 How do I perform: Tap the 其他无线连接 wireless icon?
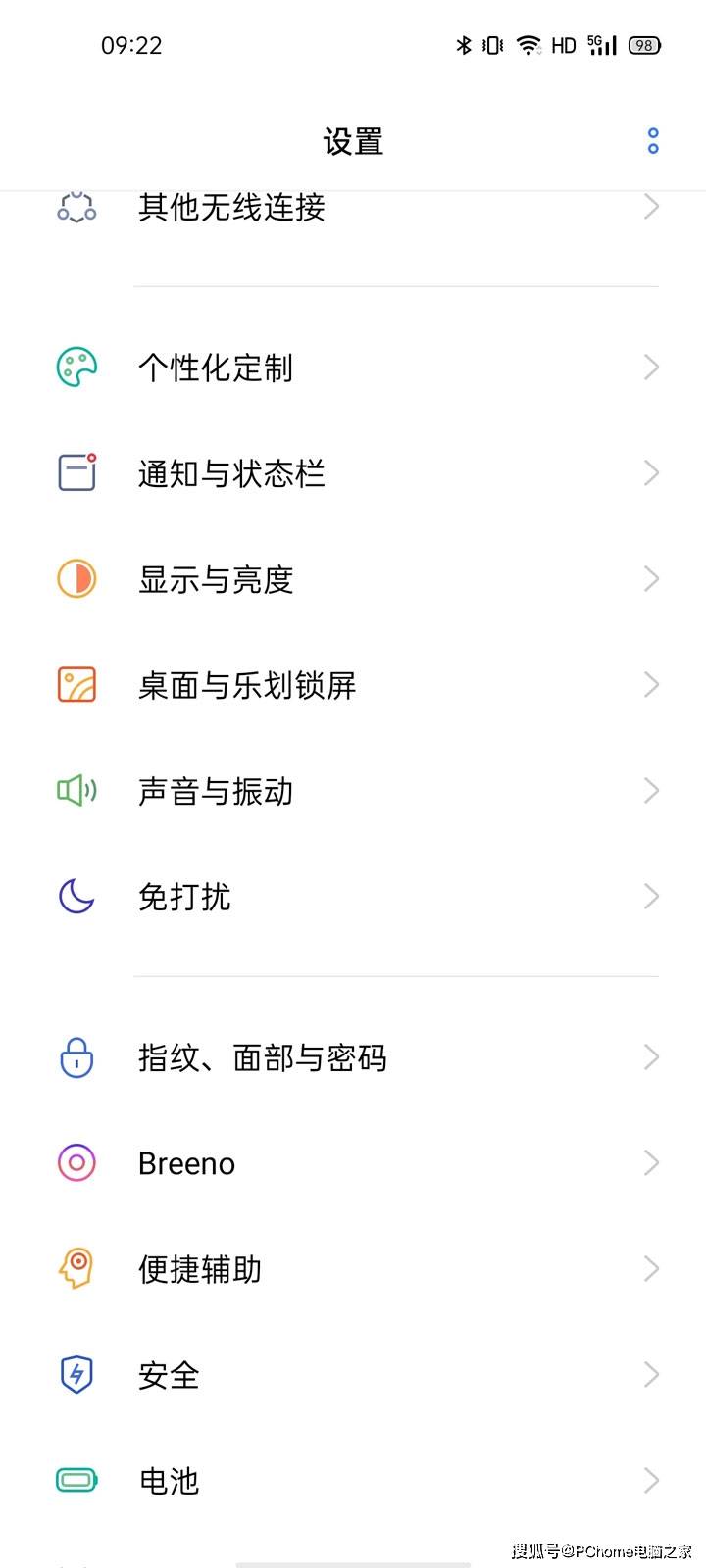(x=76, y=208)
